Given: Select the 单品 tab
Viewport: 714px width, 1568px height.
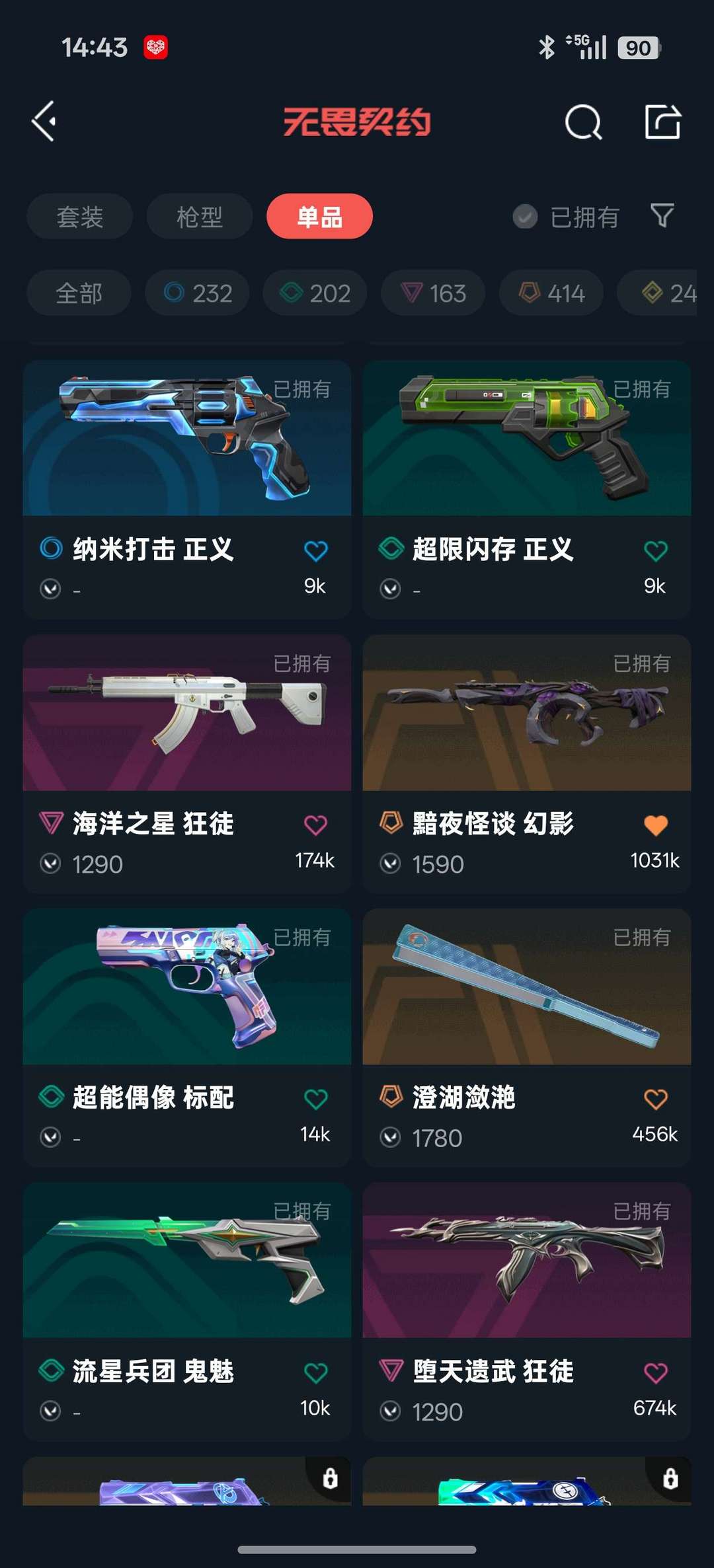Looking at the screenshot, I should [319, 217].
